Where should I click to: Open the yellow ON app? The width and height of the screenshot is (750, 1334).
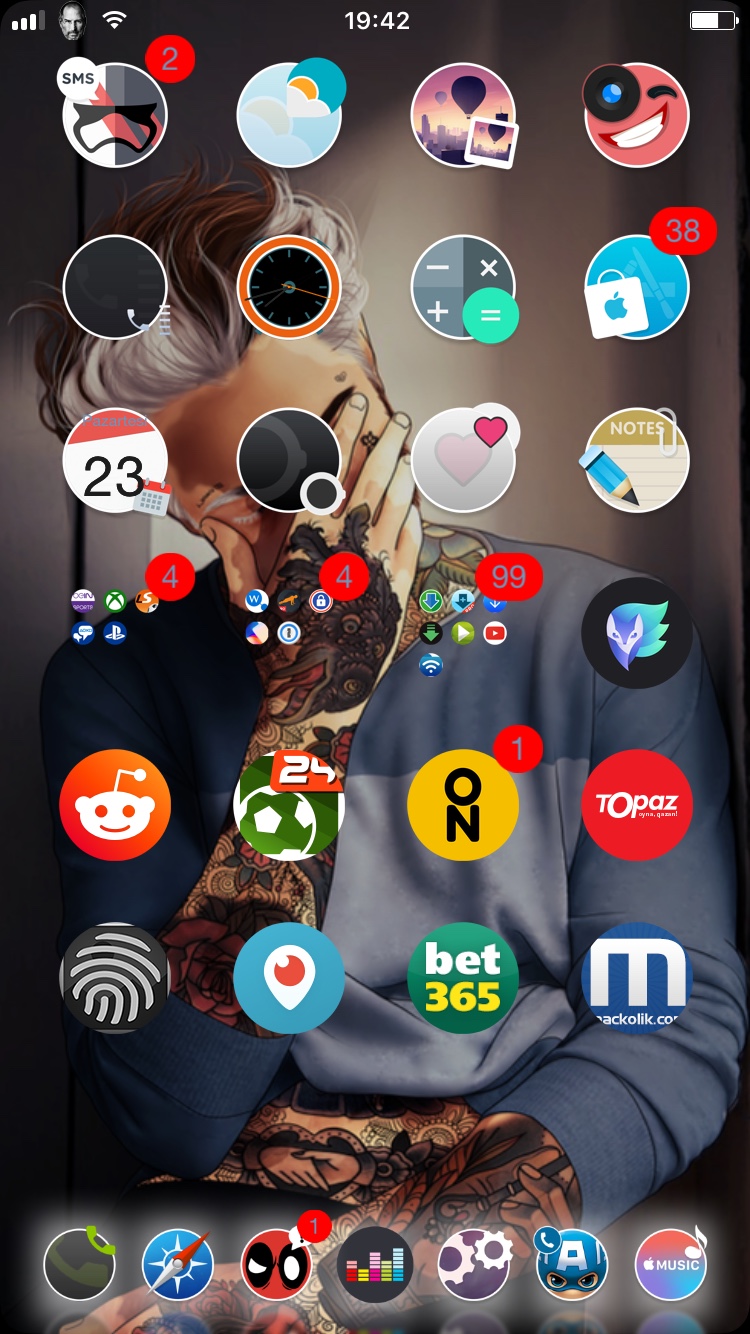tap(463, 805)
